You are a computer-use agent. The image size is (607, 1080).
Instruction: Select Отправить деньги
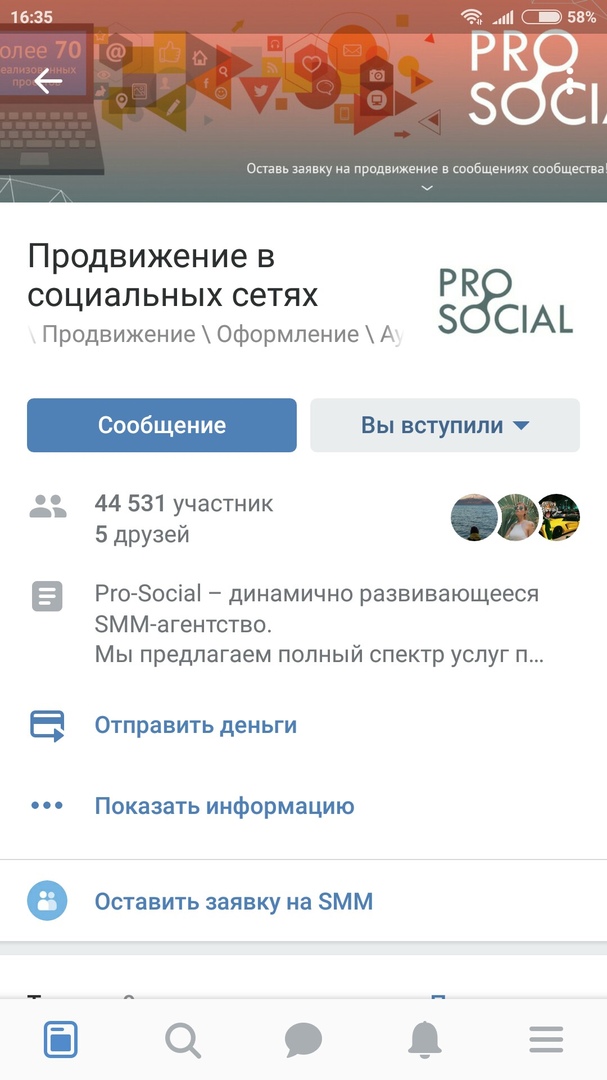[195, 725]
